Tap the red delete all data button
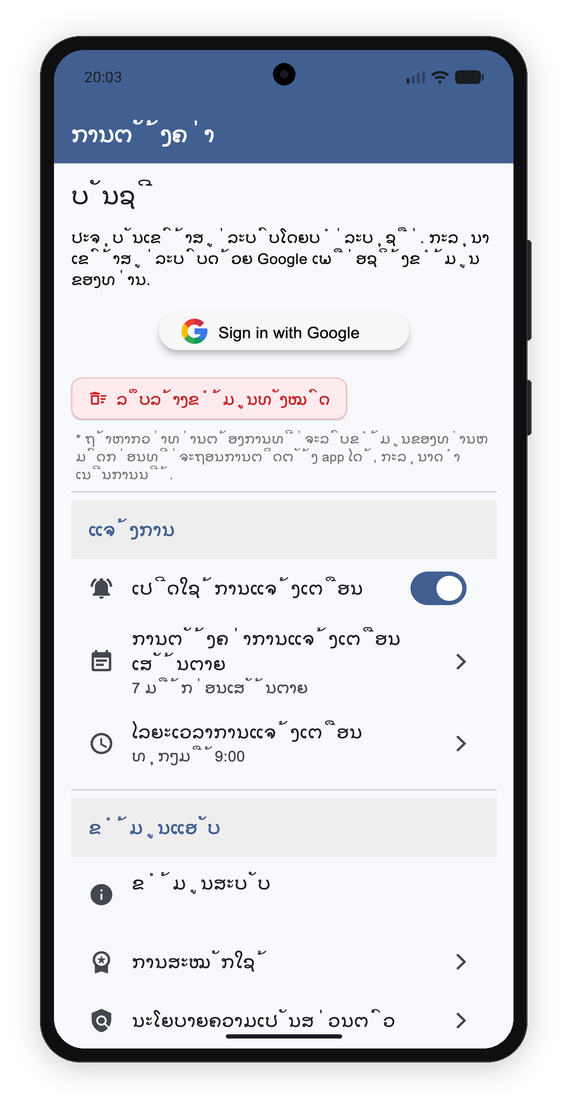The image size is (568, 1107). 209,399
